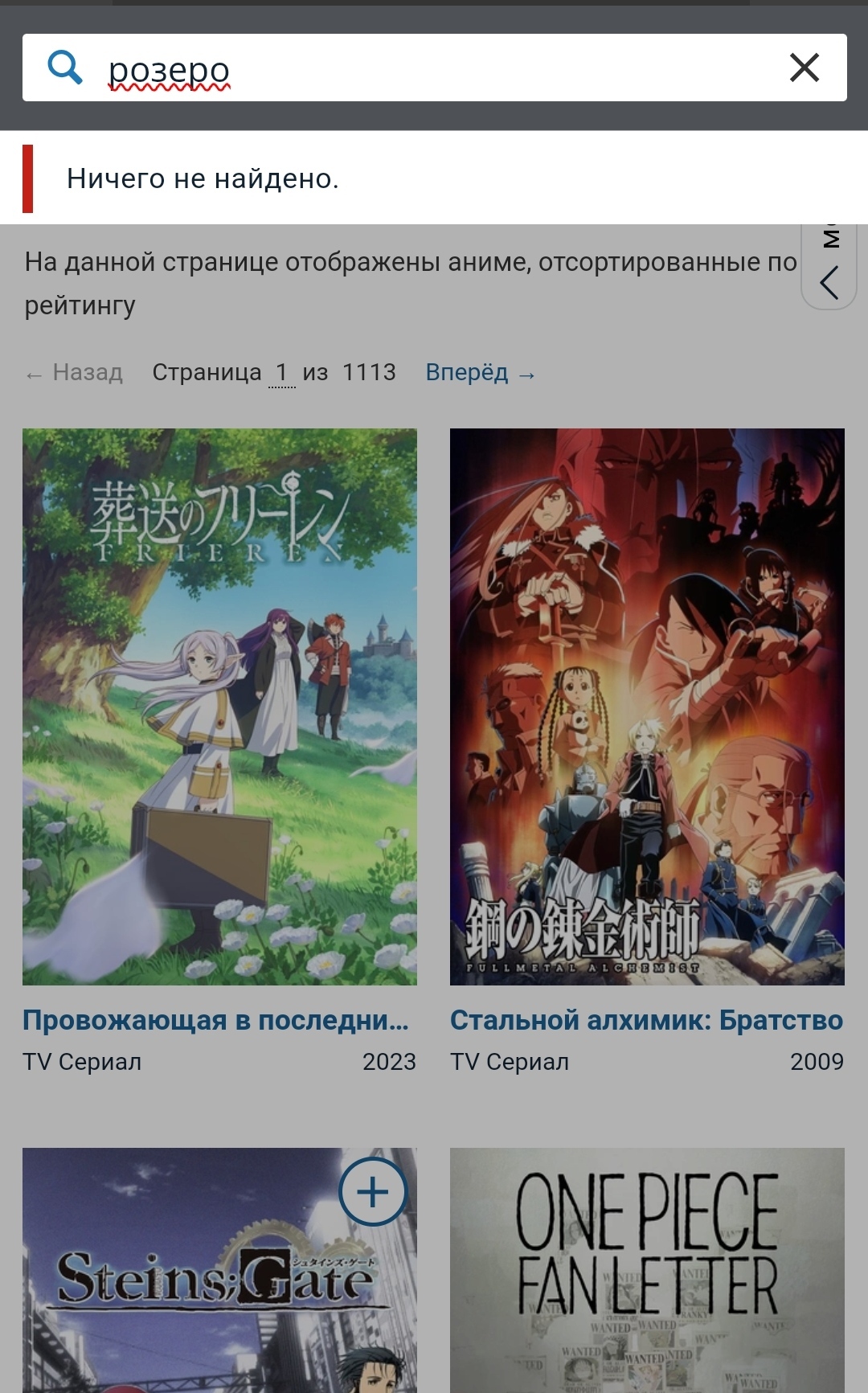Open the "Стальной алхимик: Братство" title link
The width and height of the screenshot is (868, 1393).
[x=646, y=1020]
